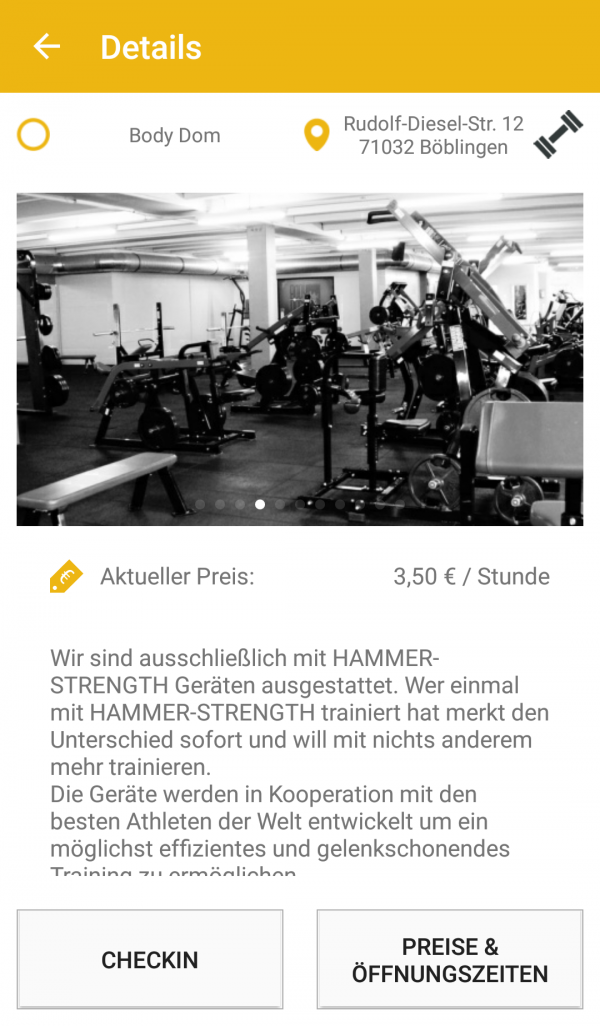Tap the CHECKIN button
Image resolution: width=600 pixels, height=1026 pixels.
[150, 959]
